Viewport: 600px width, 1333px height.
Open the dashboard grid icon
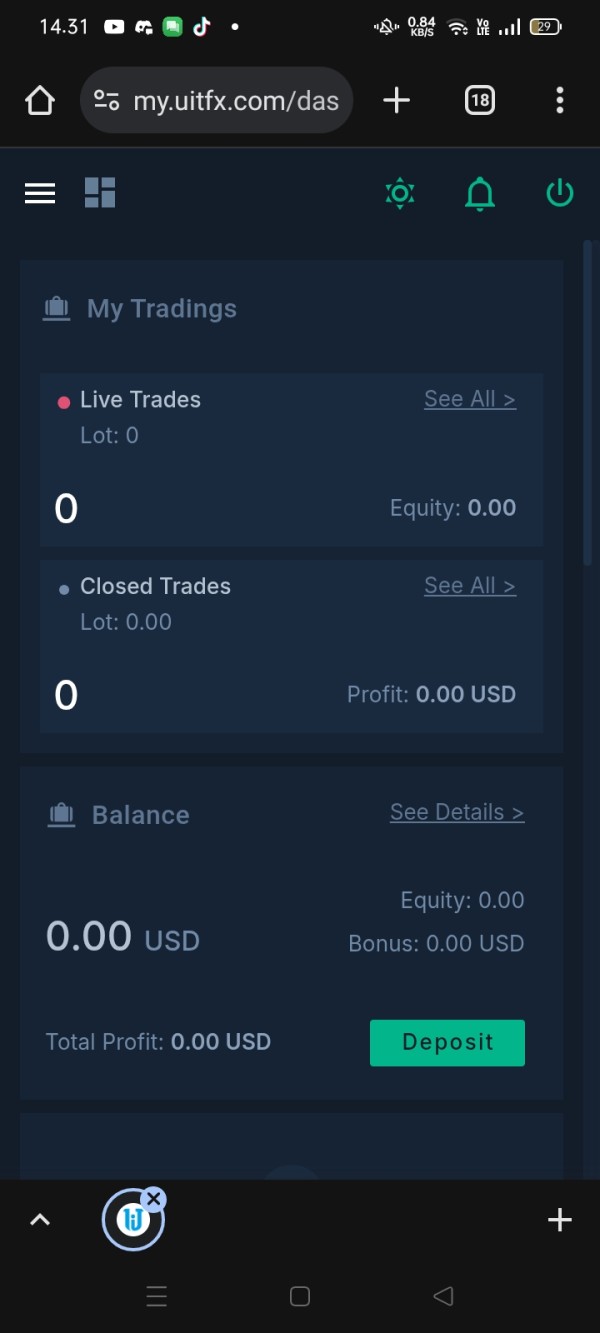coord(100,193)
